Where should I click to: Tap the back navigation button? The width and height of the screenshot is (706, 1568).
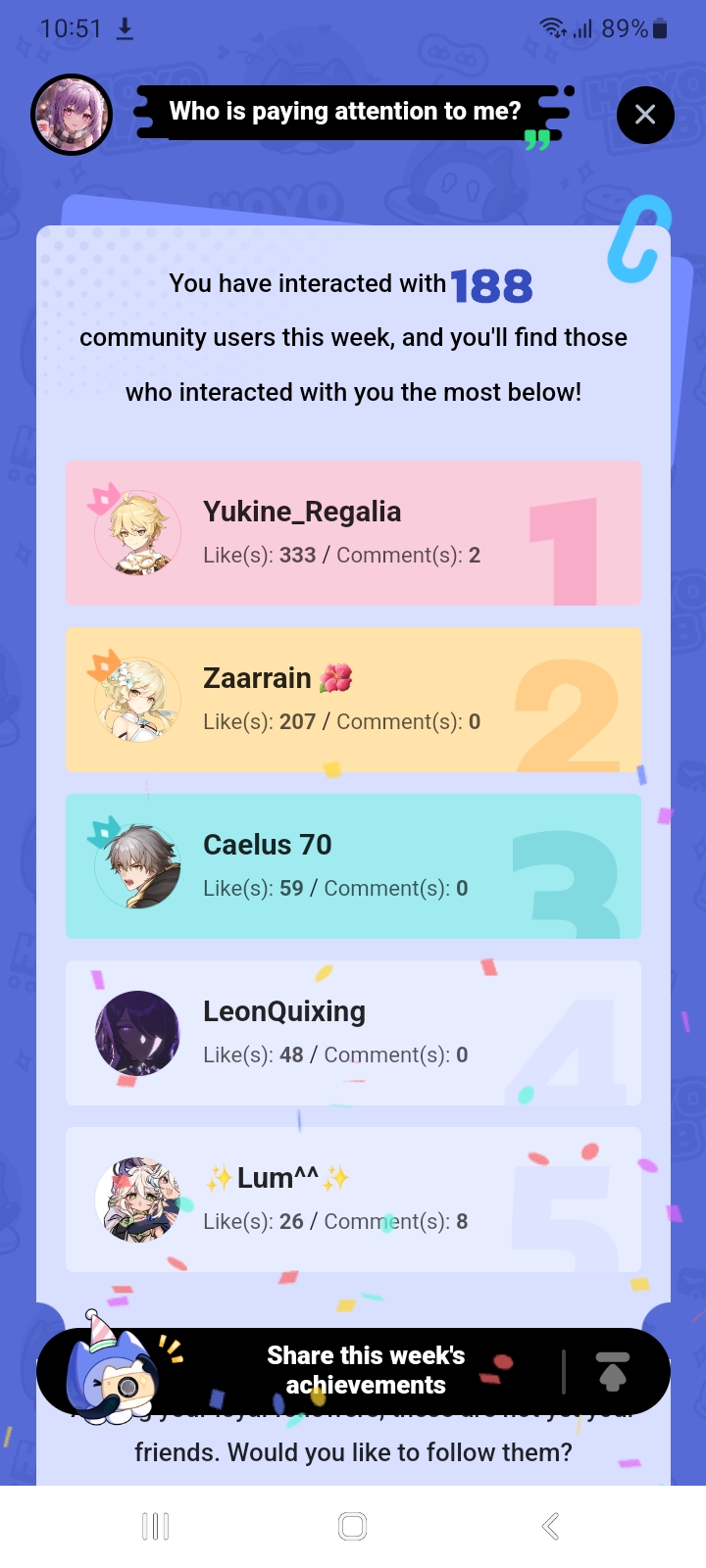tap(549, 1526)
